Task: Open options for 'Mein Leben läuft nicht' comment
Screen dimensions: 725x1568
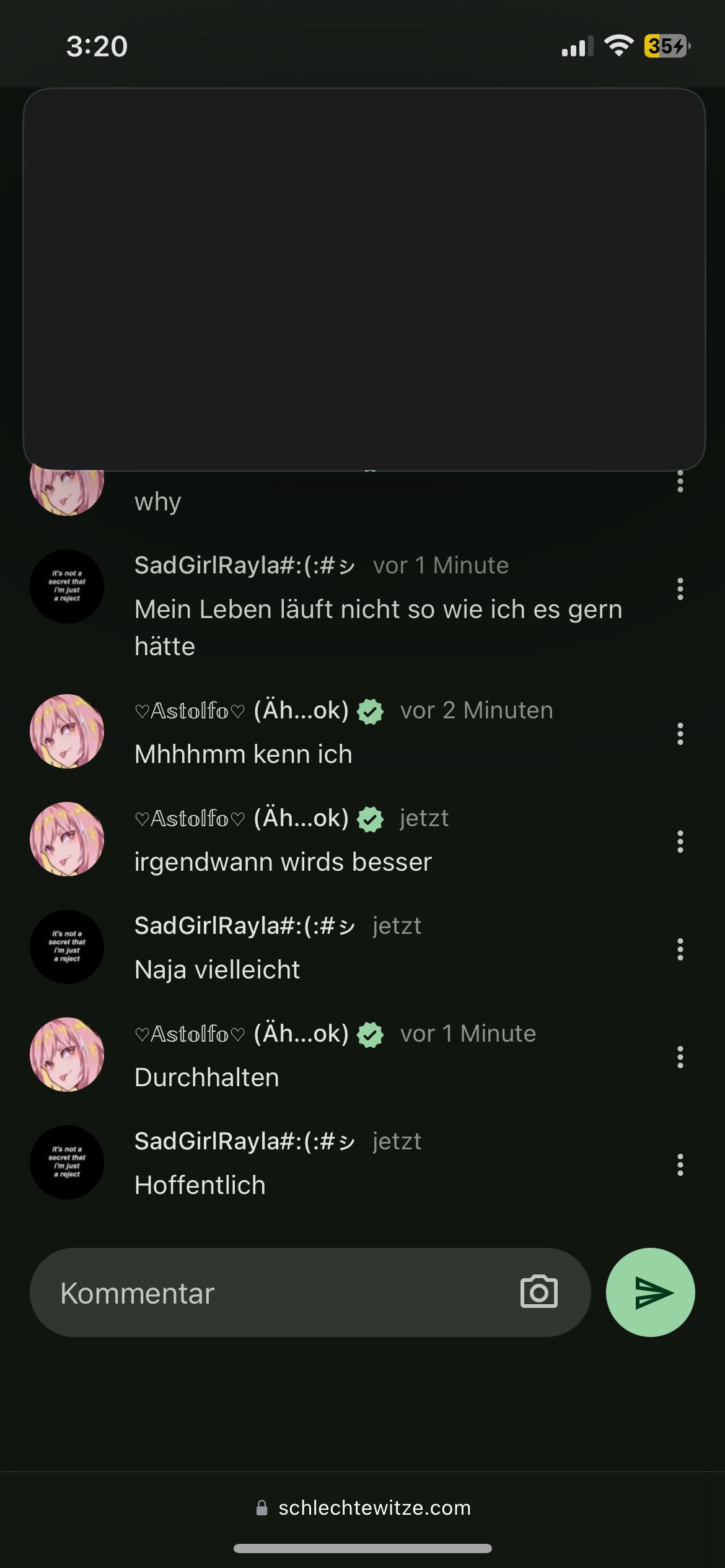Action: 680,589
